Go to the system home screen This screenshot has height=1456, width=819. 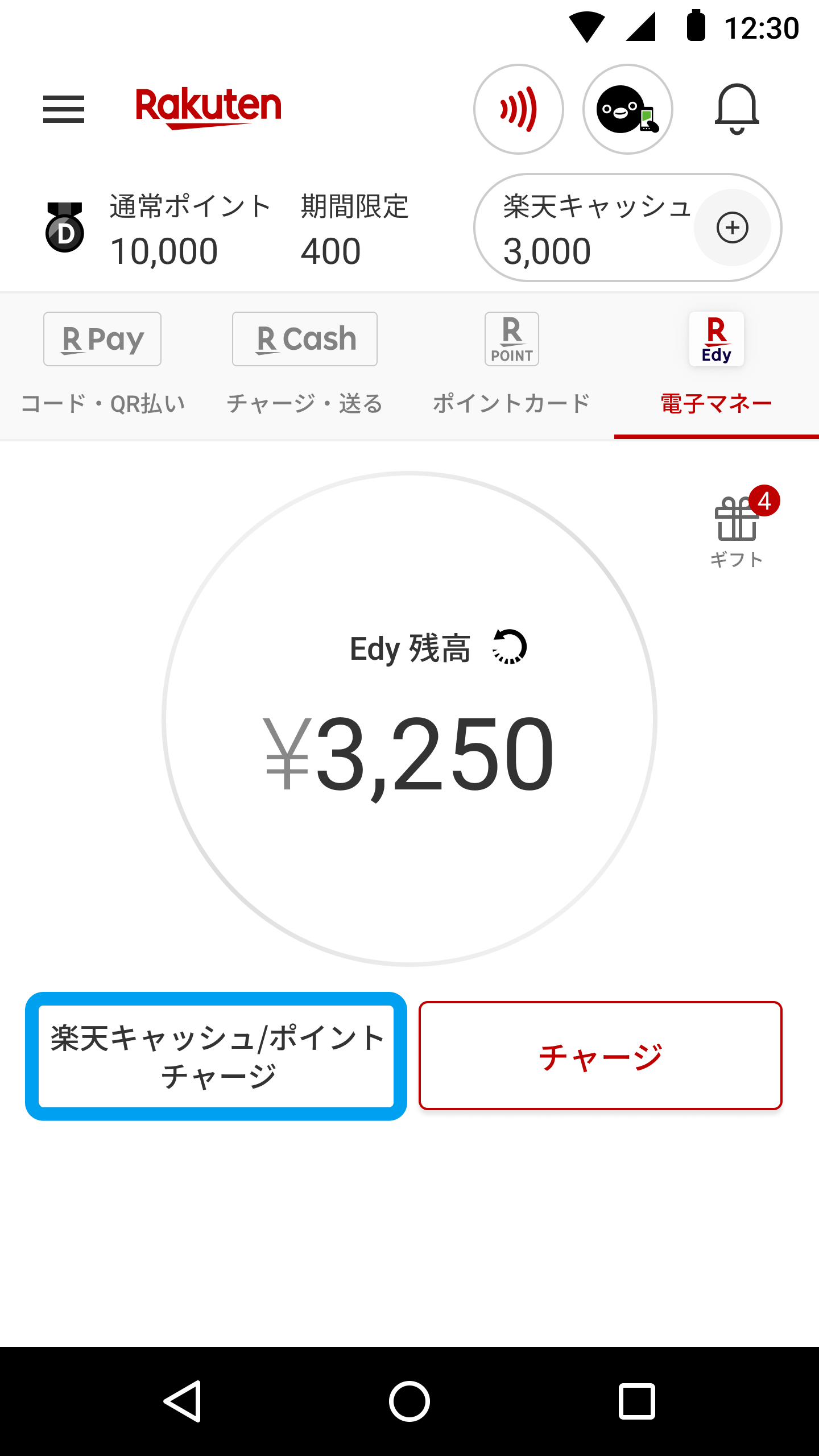point(409,1401)
